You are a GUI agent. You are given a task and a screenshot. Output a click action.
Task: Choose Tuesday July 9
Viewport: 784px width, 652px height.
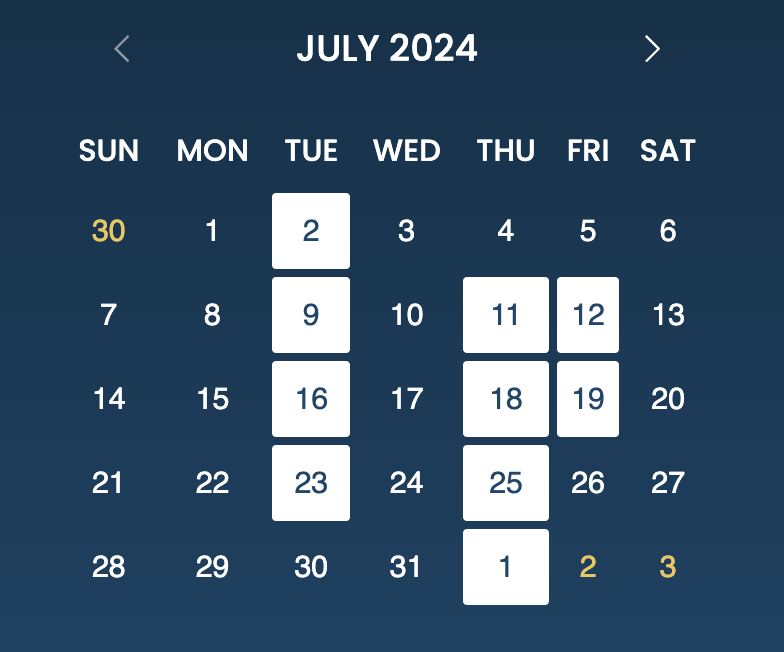tap(311, 315)
